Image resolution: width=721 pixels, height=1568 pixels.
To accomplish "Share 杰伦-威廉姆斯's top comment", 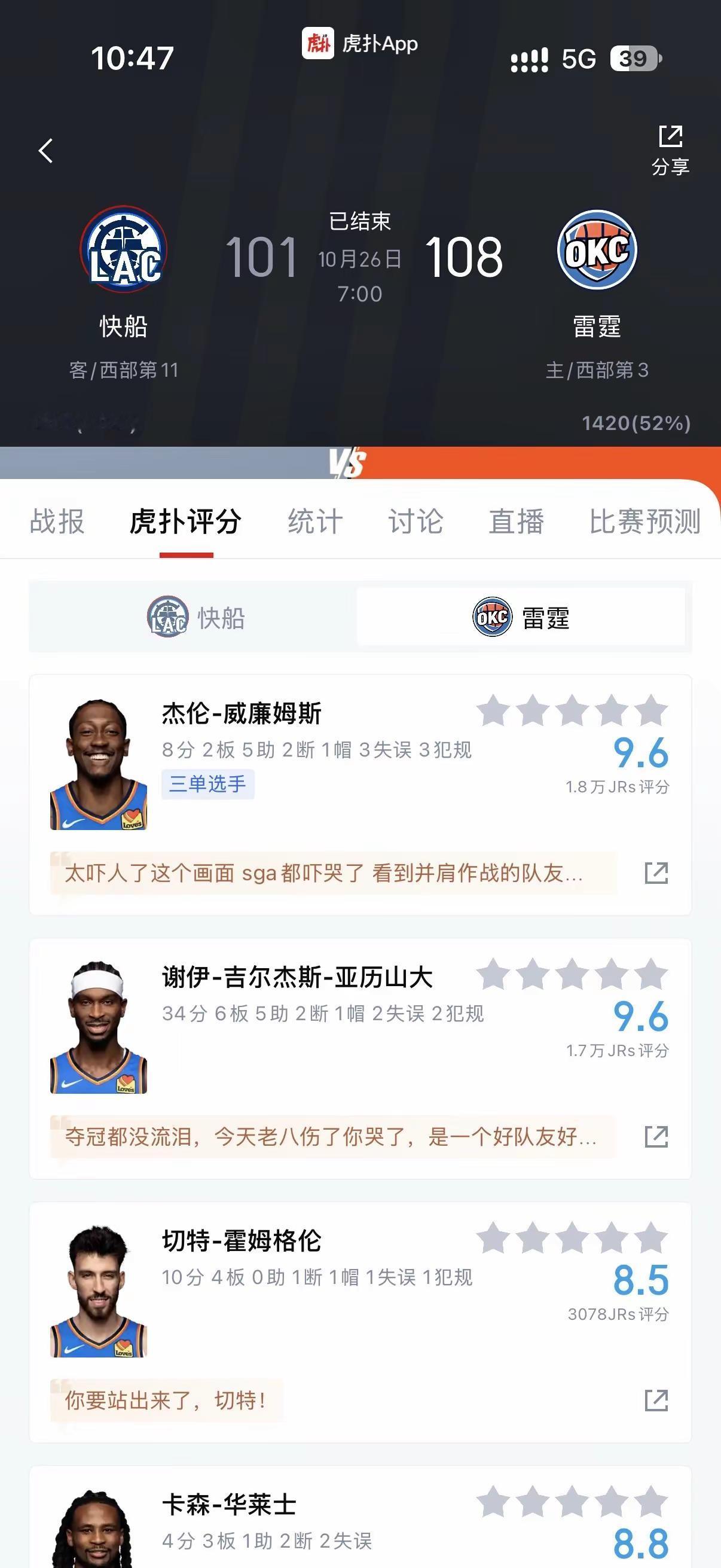I will pos(656,873).
